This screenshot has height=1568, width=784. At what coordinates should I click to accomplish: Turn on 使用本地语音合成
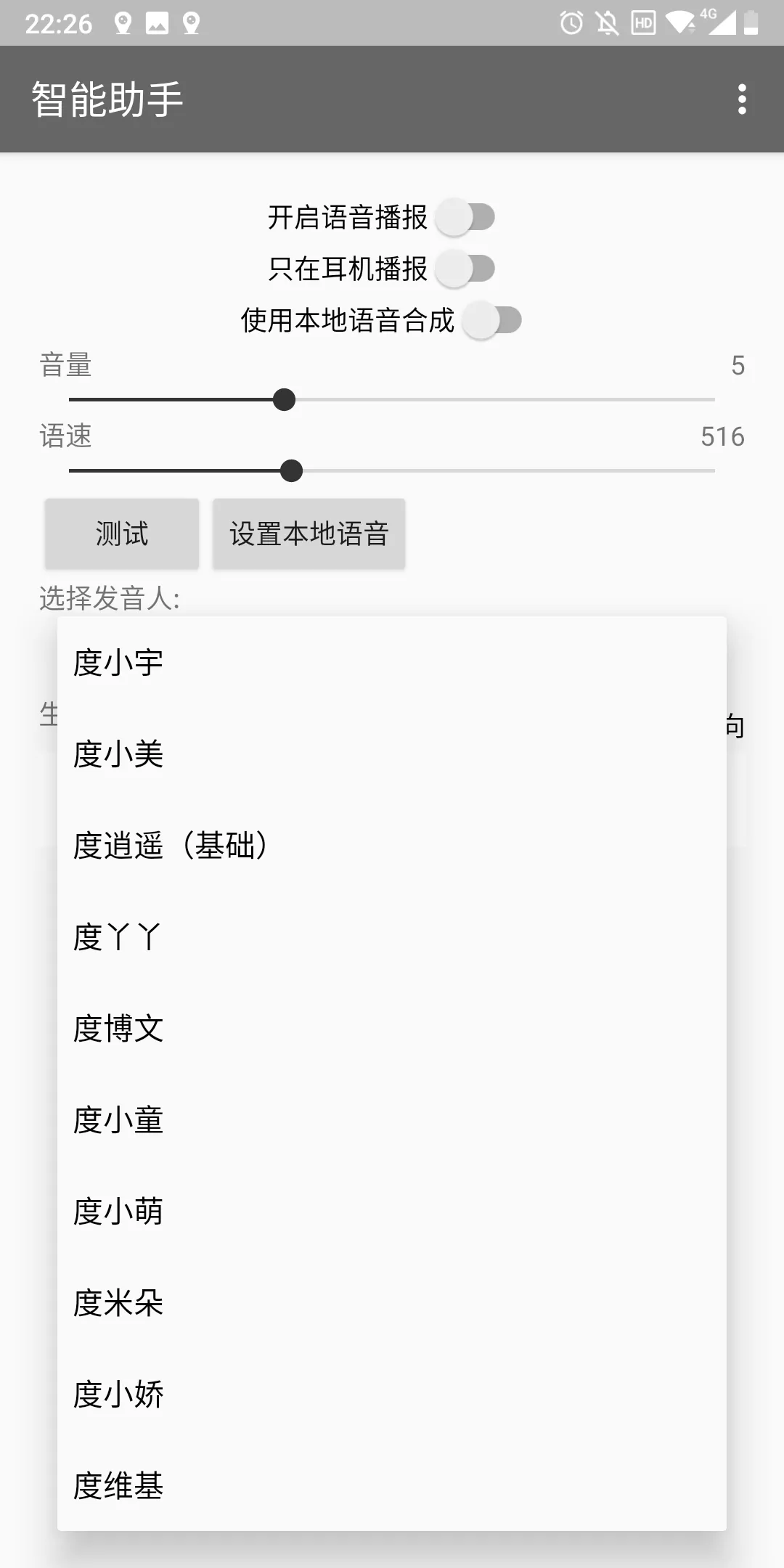[x=492, y=320]
